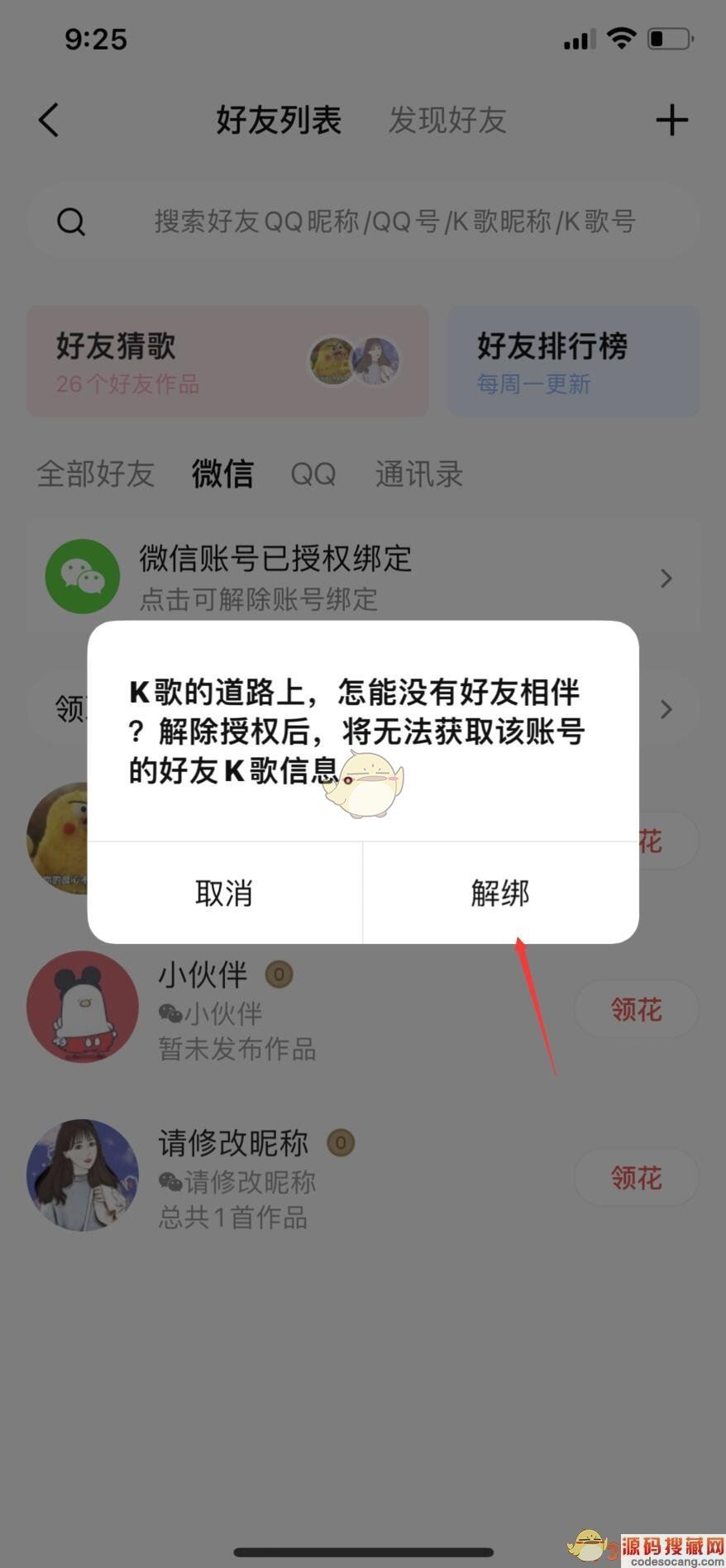
Task: Confirm with the 解绑 button
Action: pyautogui.click(x=500, y=894)
